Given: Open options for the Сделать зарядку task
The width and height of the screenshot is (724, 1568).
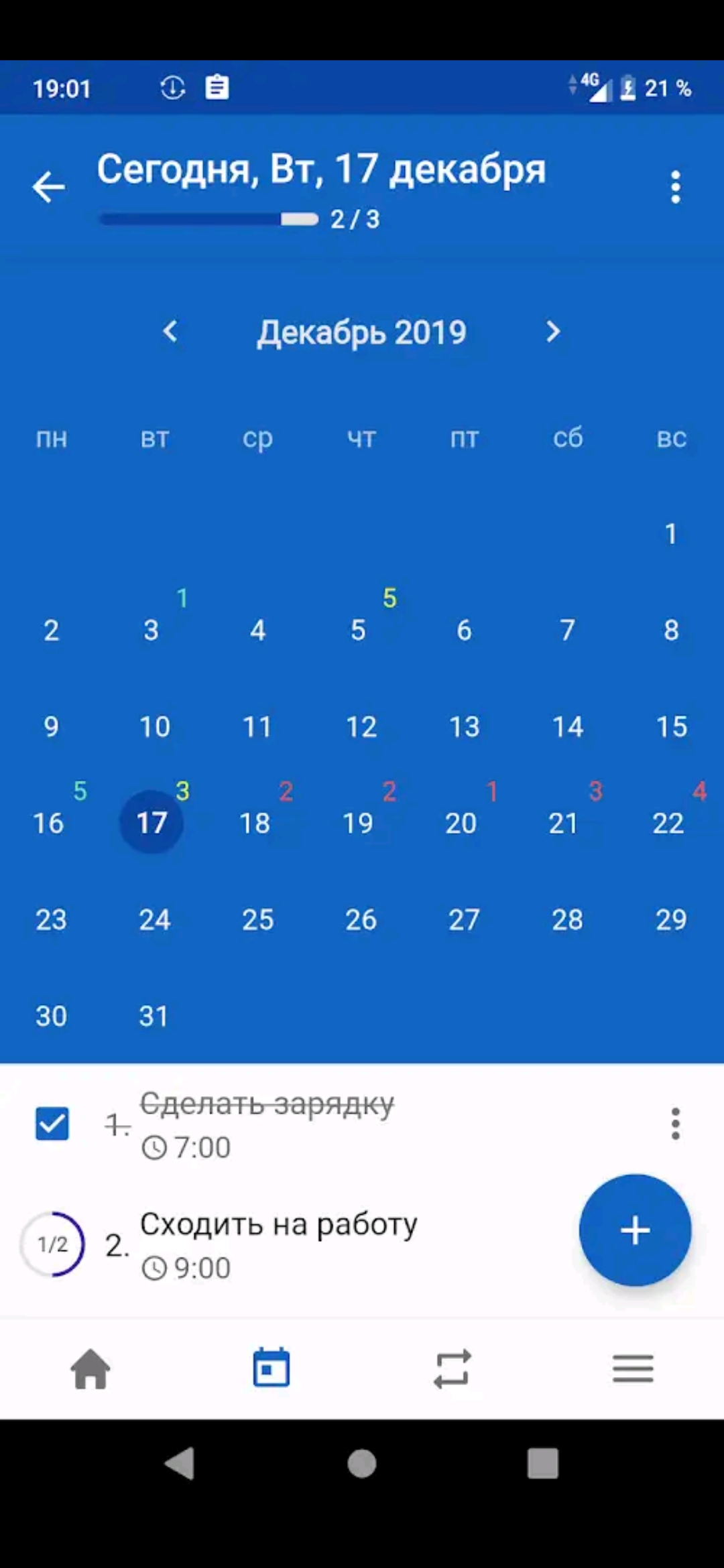Looking at the screenshot, I should [x=676, y=1124].
